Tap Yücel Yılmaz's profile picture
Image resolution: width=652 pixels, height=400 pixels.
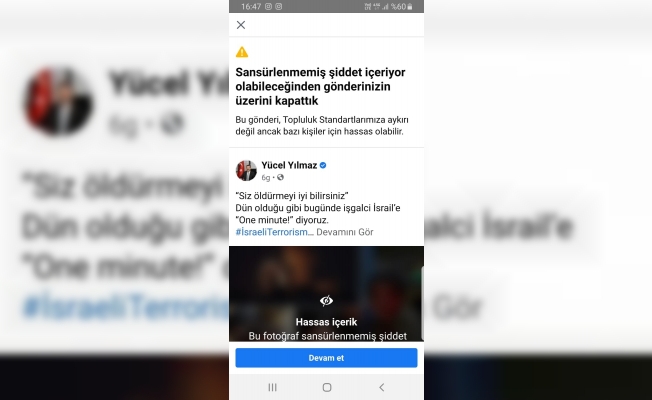click(246, 170)
